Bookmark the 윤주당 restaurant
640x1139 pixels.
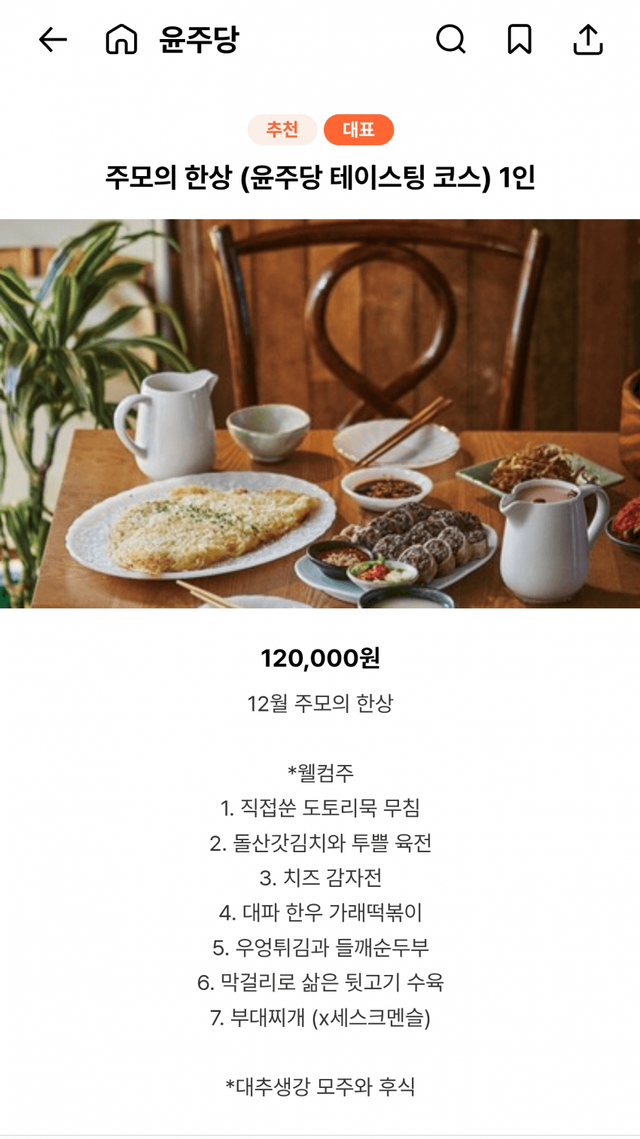pyautogui.click(x=519, y=40)
